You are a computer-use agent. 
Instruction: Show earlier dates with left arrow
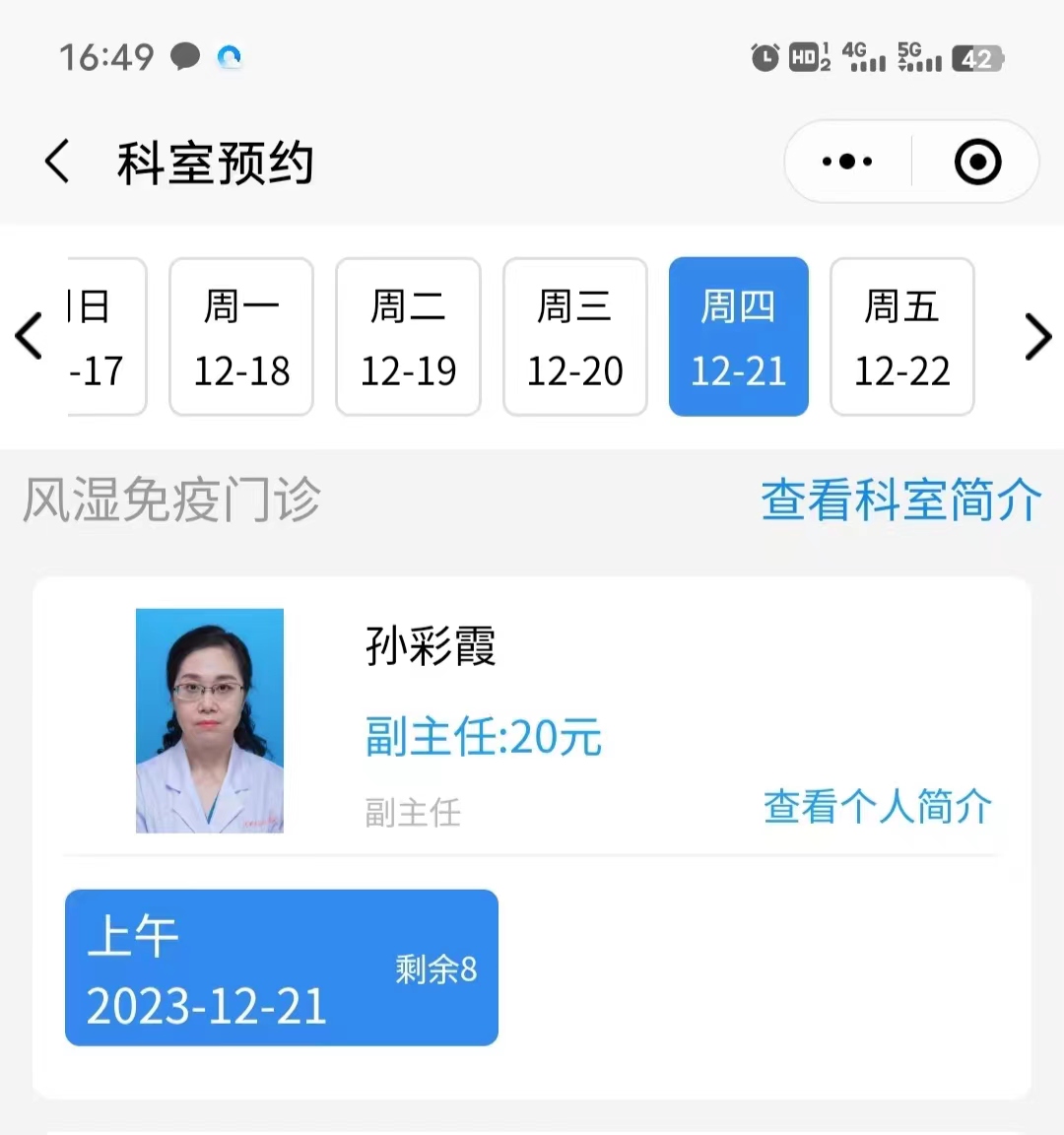(30, 336)
